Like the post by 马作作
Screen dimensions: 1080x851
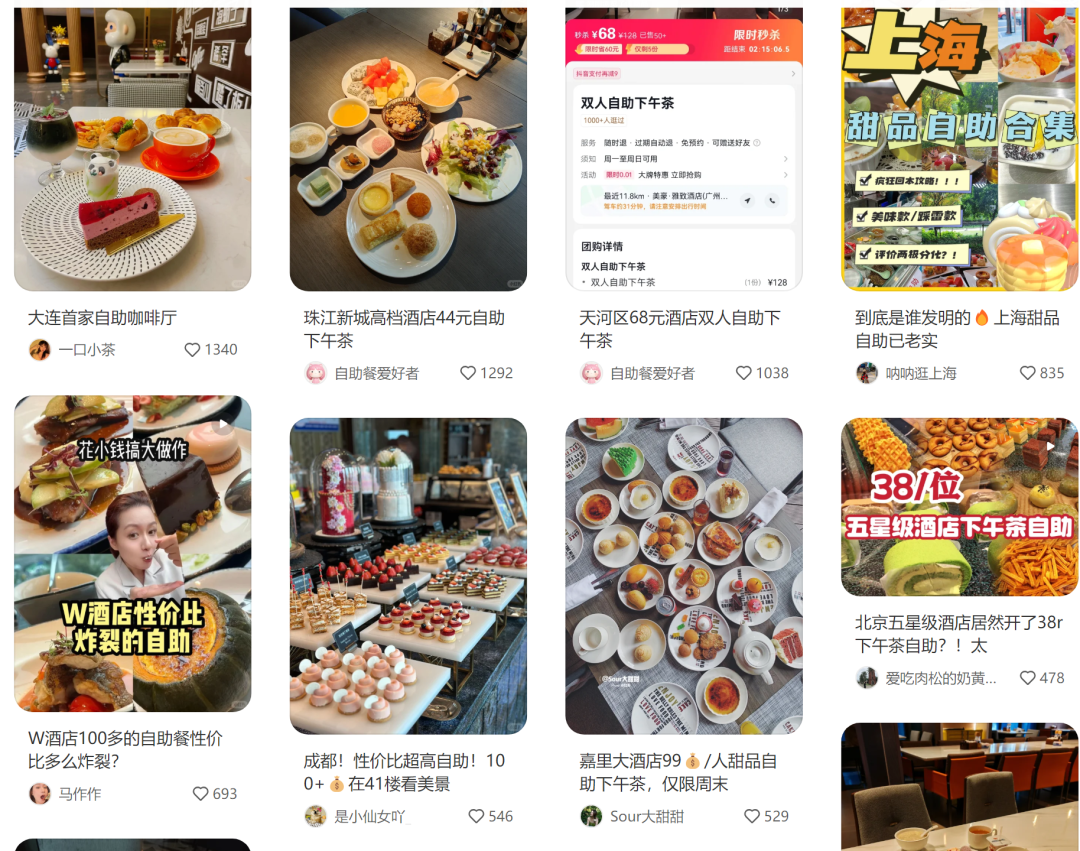[x=201, y=793]
